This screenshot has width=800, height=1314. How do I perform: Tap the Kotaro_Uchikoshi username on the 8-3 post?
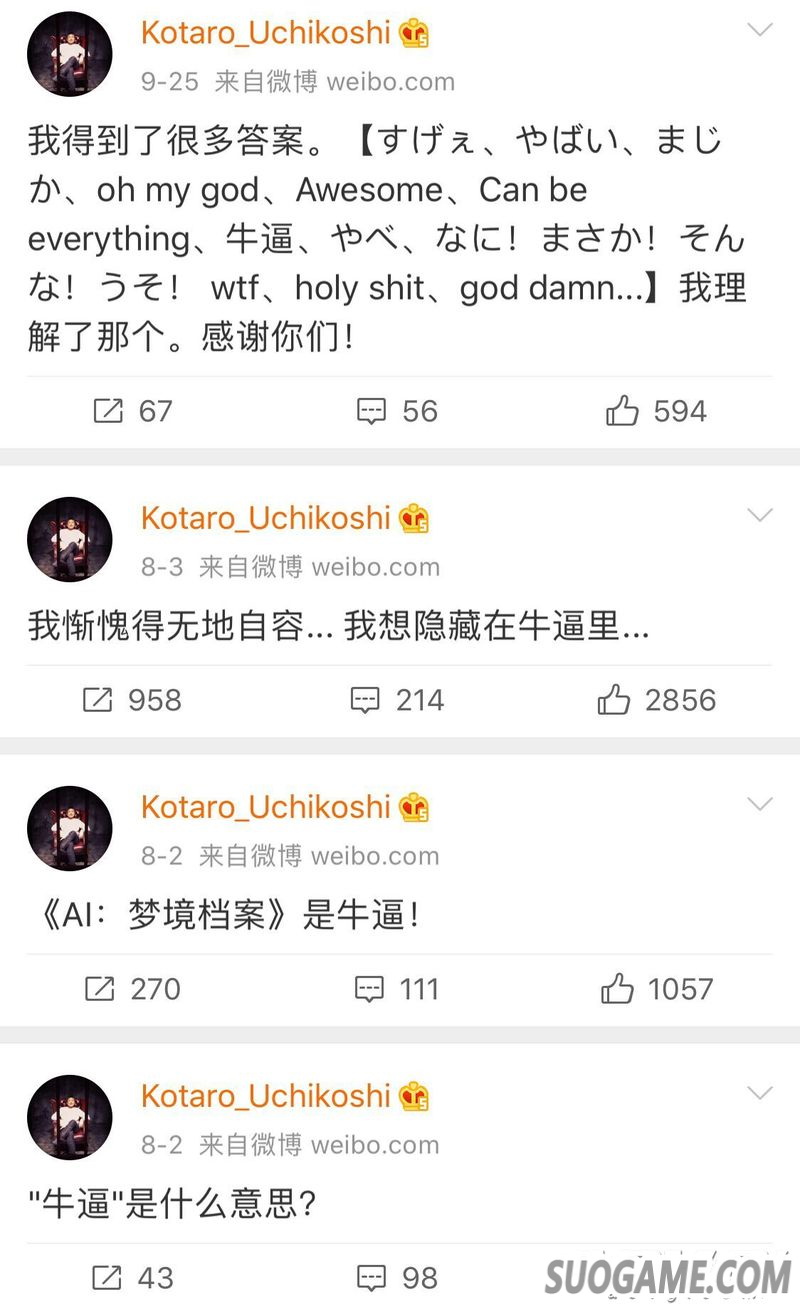coord(265,518)
